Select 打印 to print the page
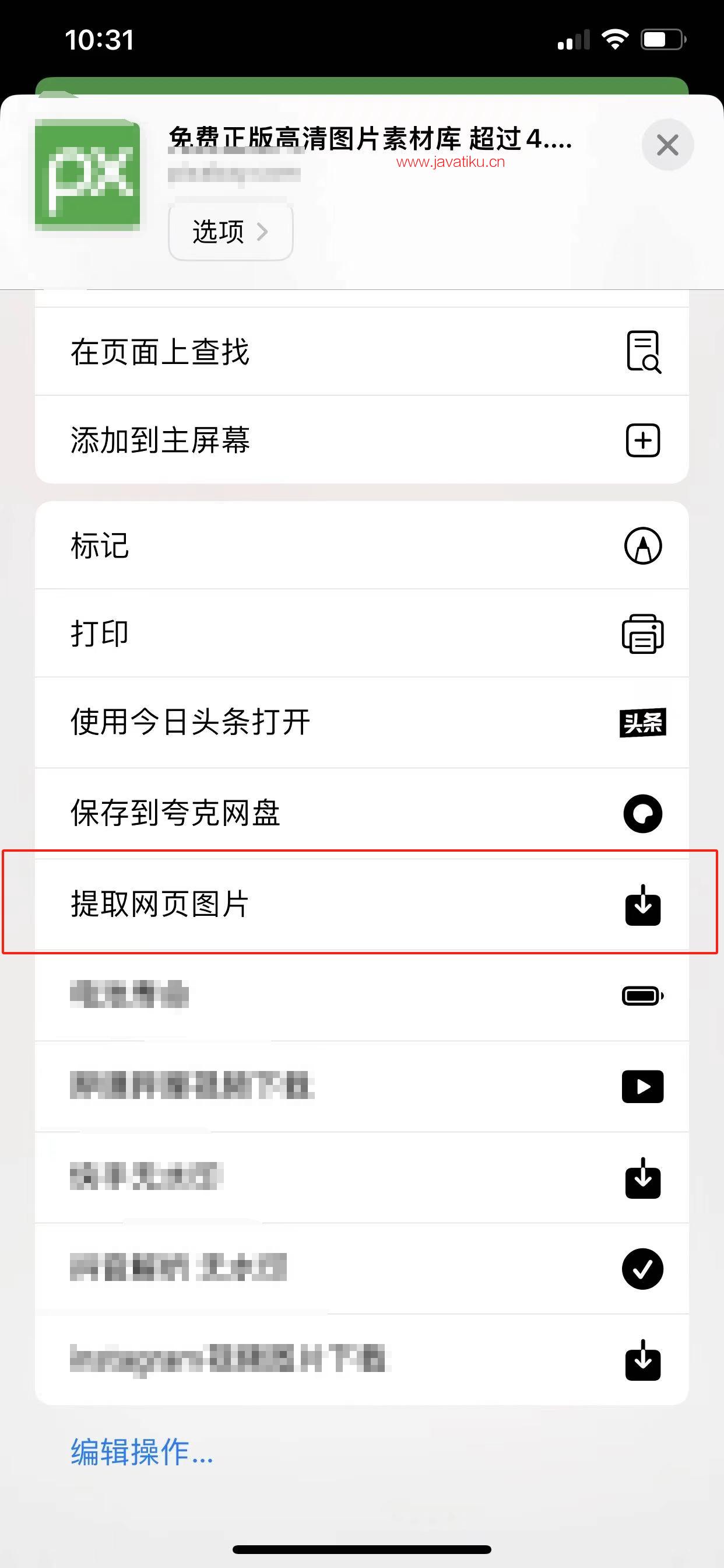Viewport: 724px width, 1568px height. click(x=361, y=633)
